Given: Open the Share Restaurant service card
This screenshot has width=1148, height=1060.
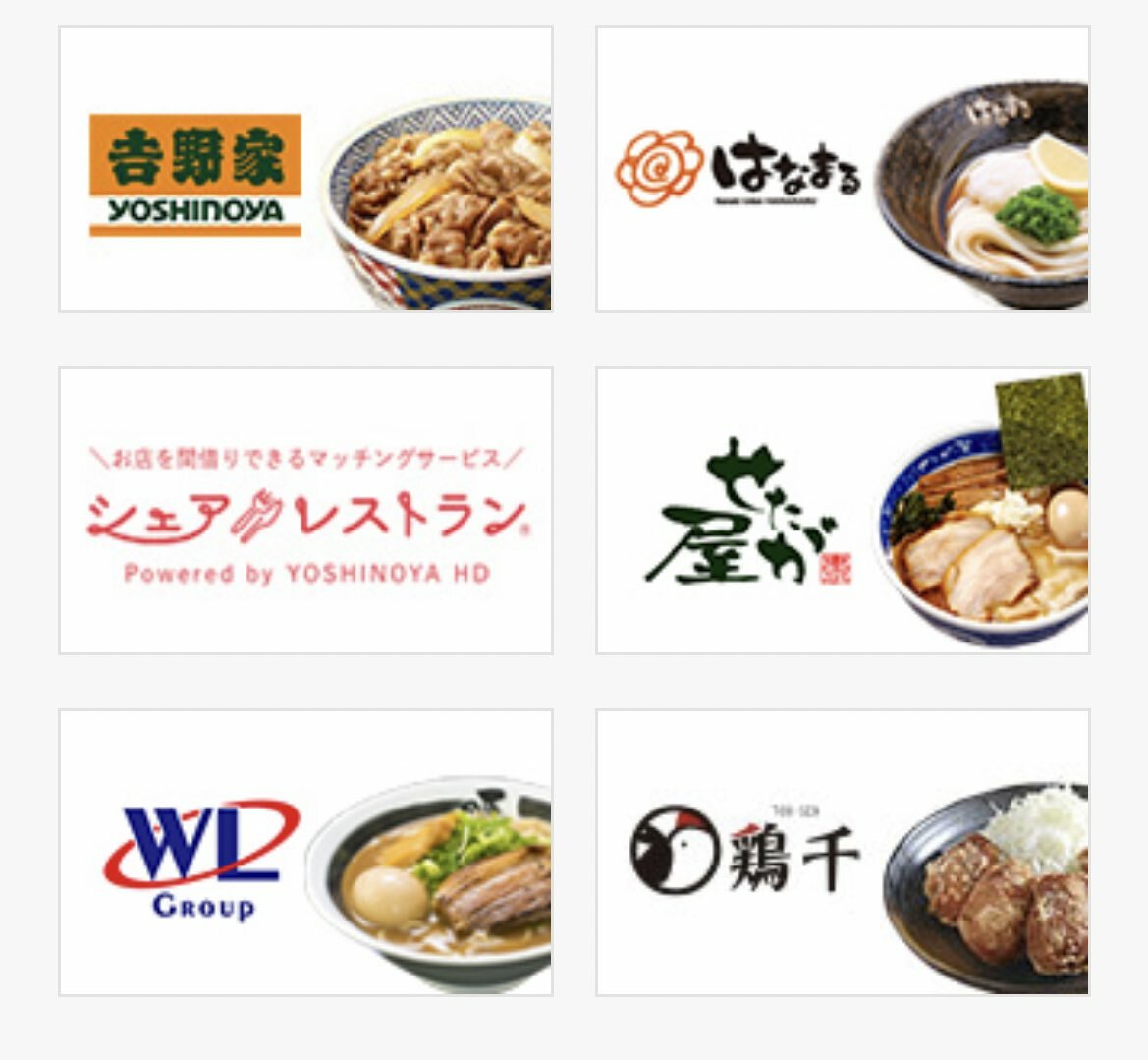Looking at the screenshot, I should 305,511.
